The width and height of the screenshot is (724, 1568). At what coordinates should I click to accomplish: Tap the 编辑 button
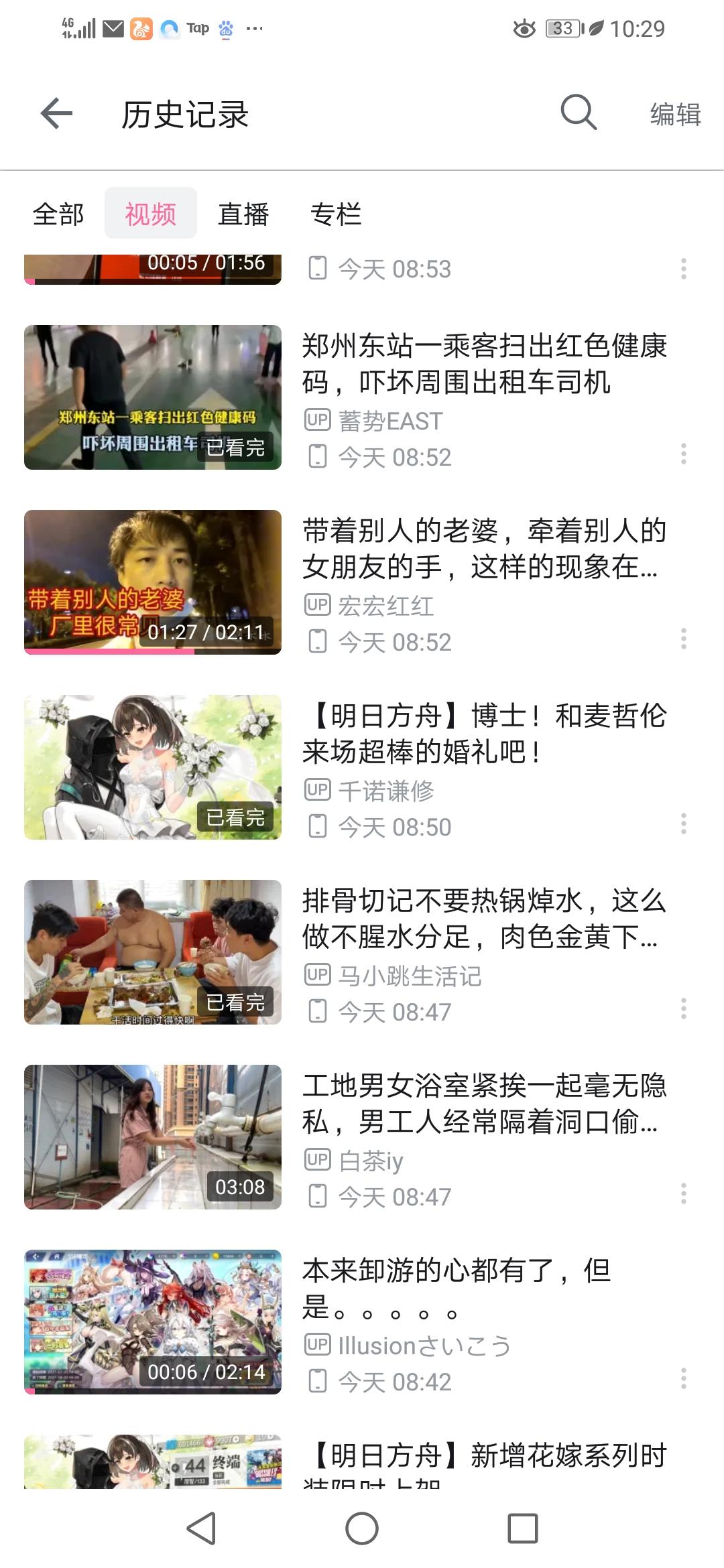[x=675, y=115]
